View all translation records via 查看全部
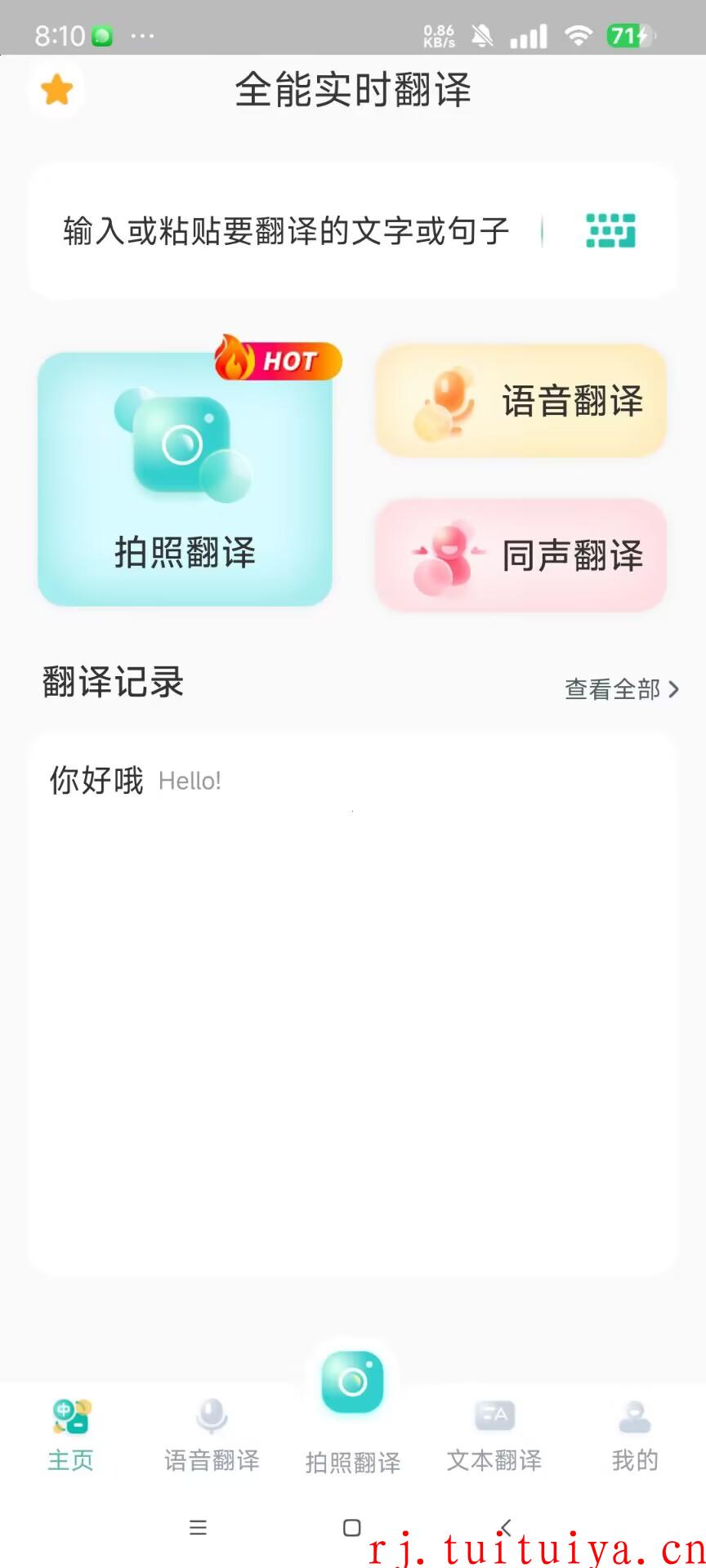The width and height of the screenshot is (706, 1568). (622, 689)
